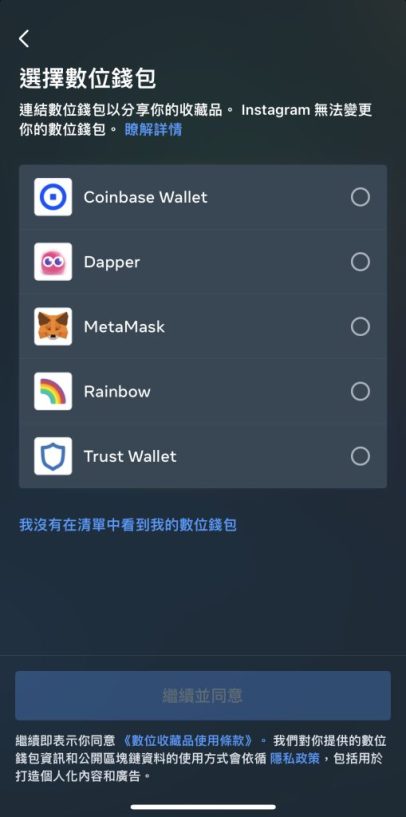Image resolution: width=406 pixels, height=817 pixels.
Task: Choose Dapper as the digital wallet
Action: pyautogui.click(x=203, y=262)
